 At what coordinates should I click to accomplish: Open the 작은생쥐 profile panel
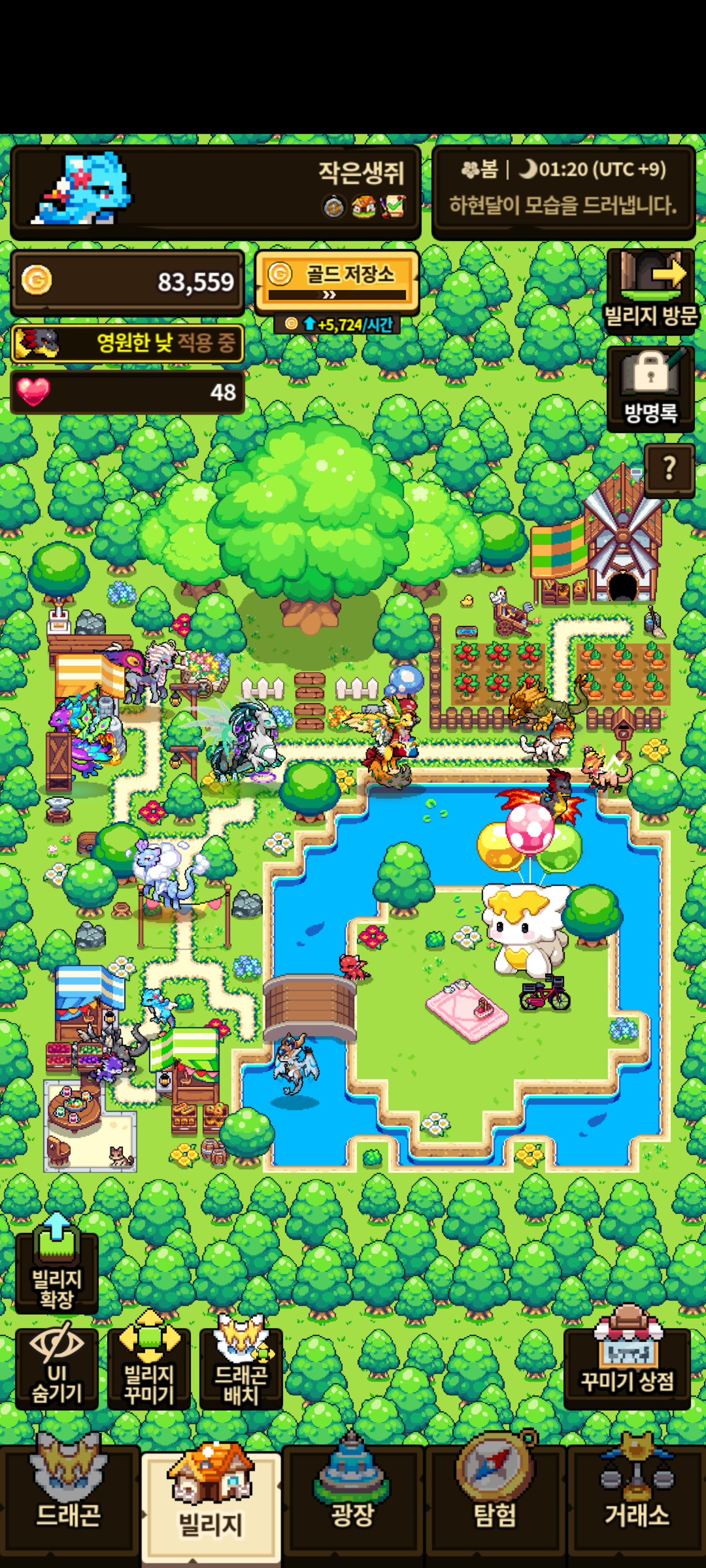pos(215,193)
